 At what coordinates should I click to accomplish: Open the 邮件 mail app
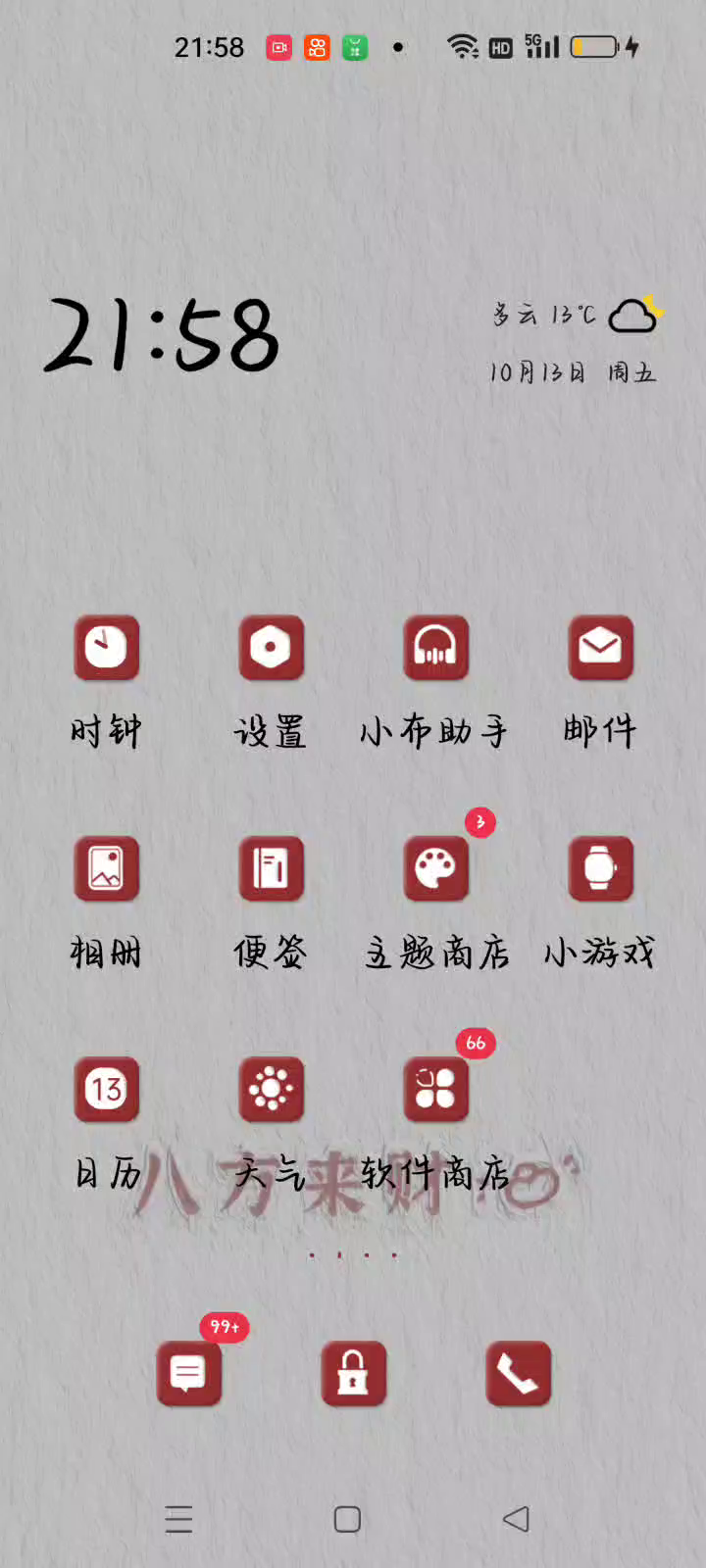pyautogui.click(x=600, y=648)
